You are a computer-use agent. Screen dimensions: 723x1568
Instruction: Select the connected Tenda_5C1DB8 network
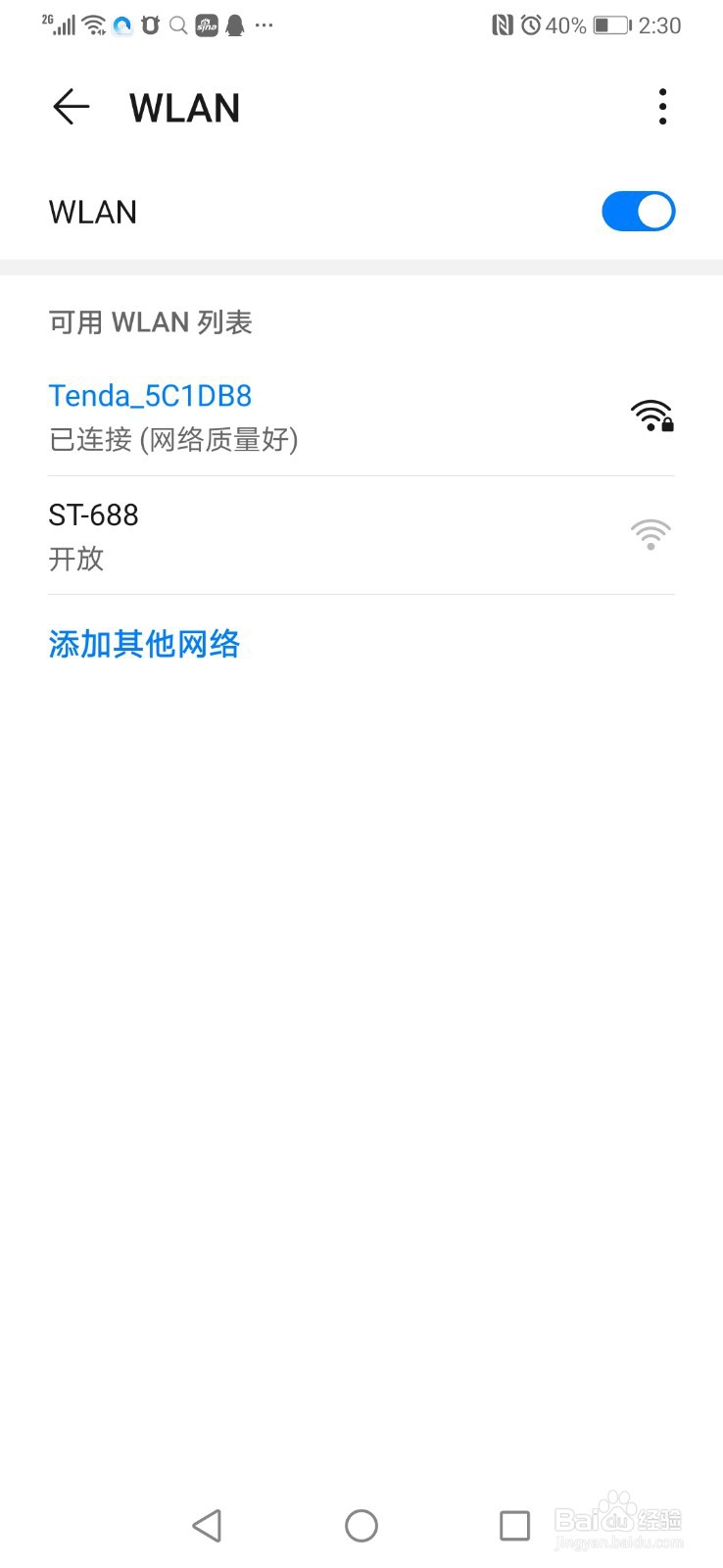[x=294, y=416]
